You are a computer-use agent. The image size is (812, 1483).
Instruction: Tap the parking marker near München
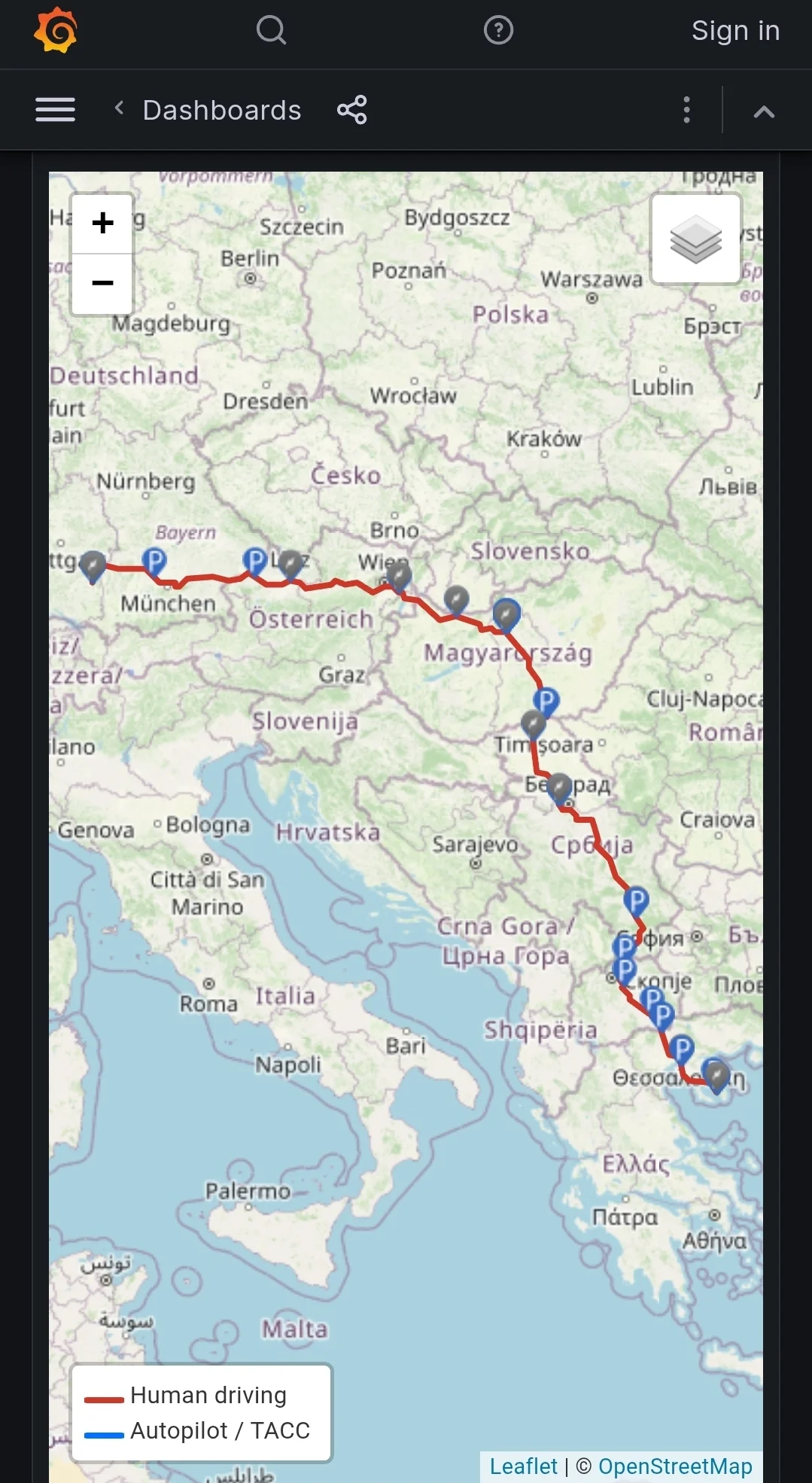154,563
